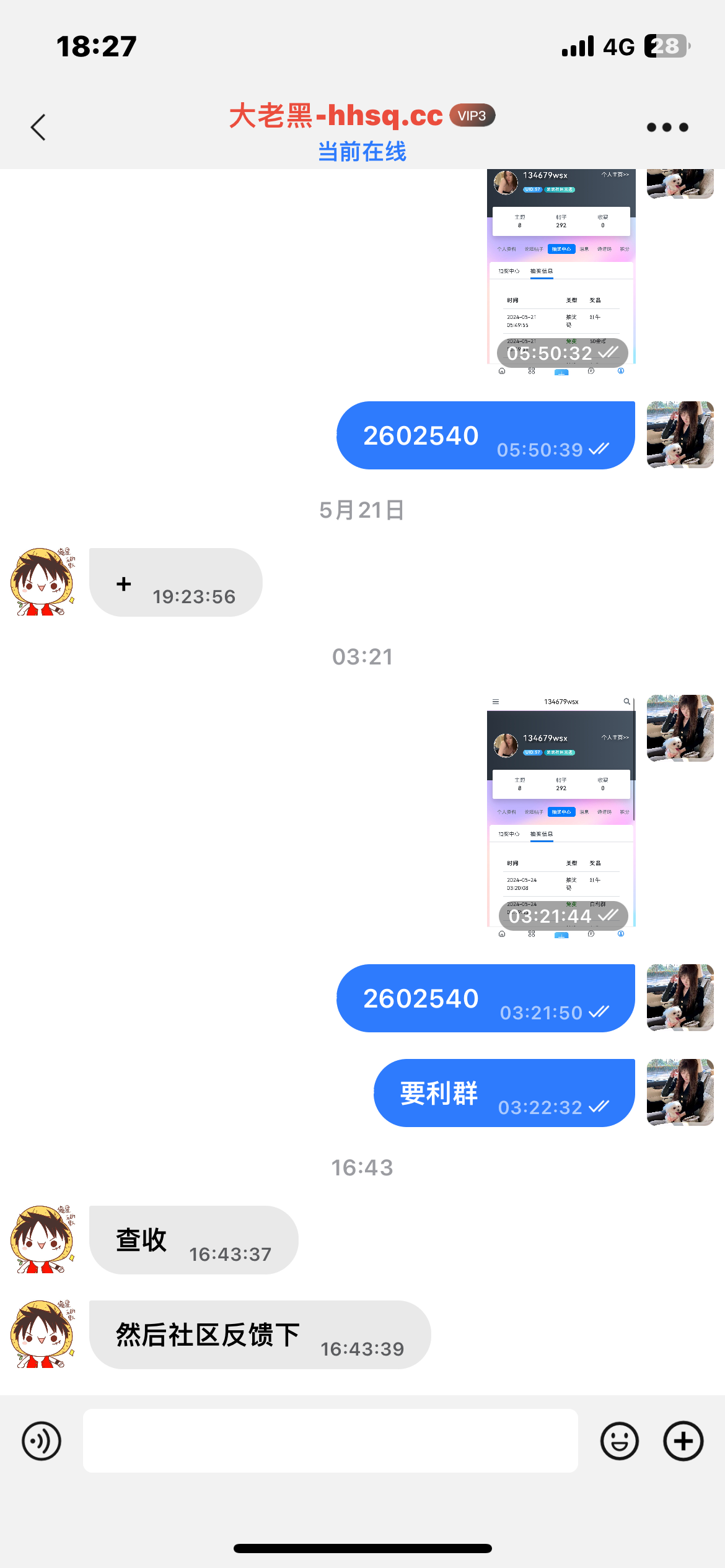Go back from the chat
This screenshot has width=725, height=1568.
38,128
